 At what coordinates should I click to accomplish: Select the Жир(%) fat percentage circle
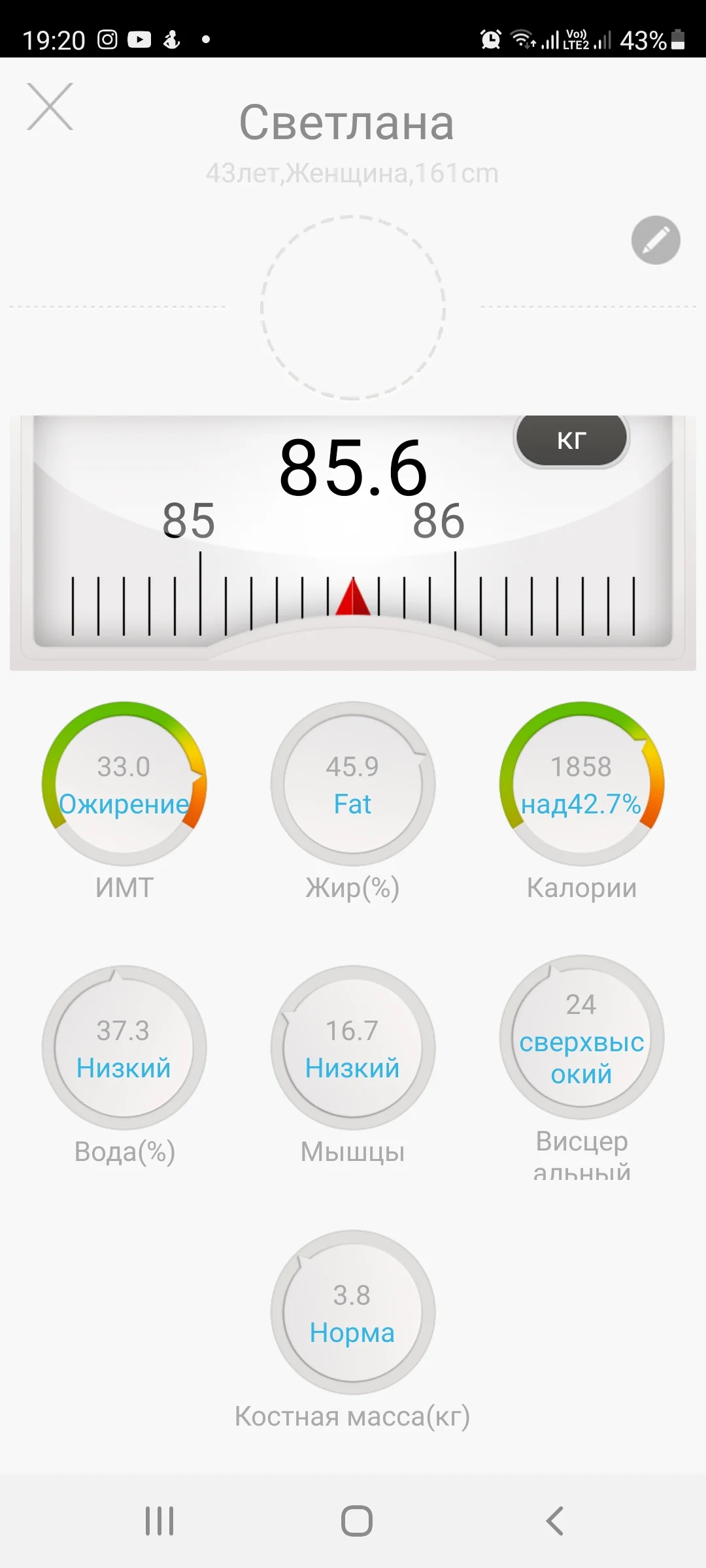(353, 784)
